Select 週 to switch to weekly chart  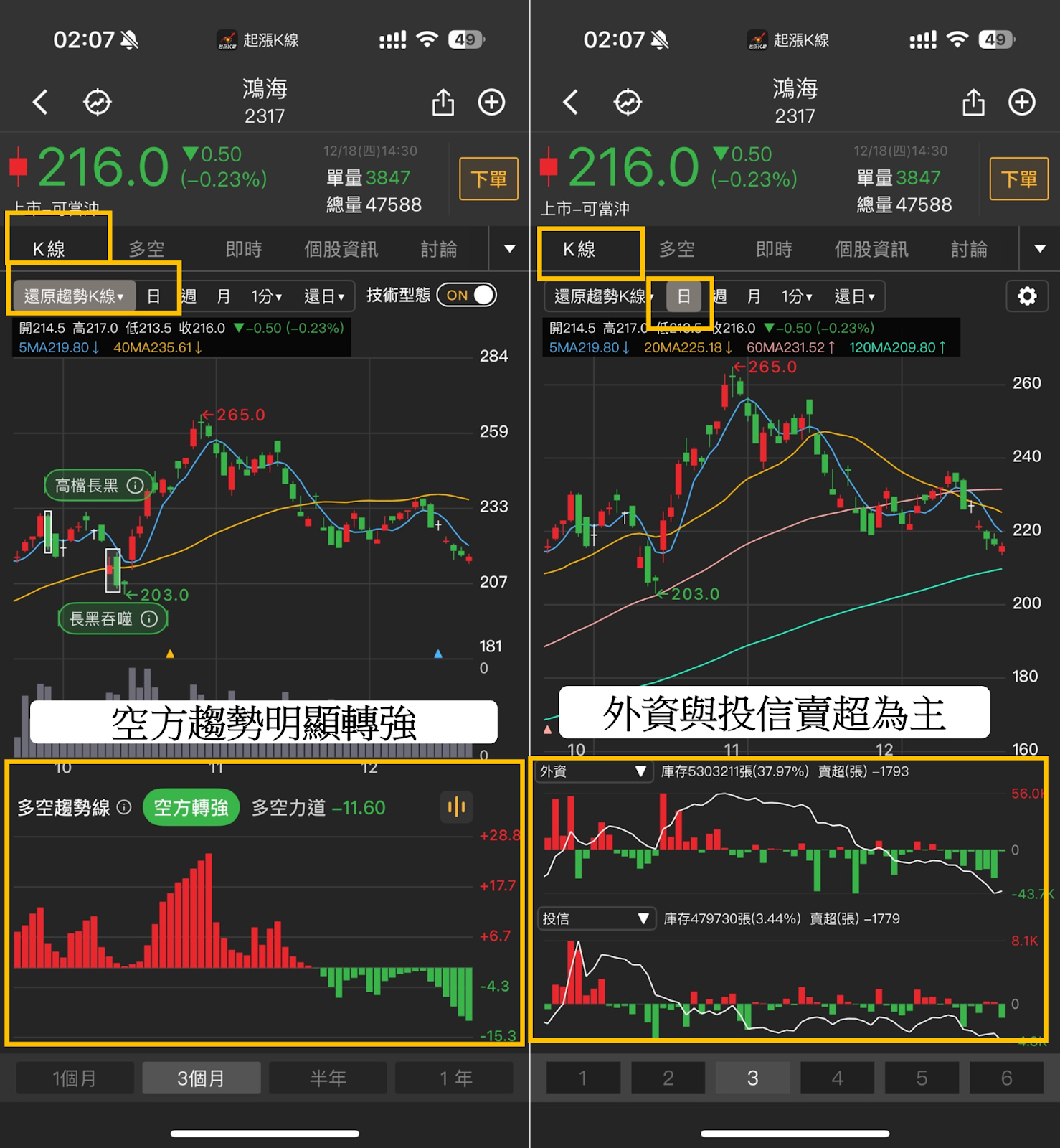tap(188, 296)
